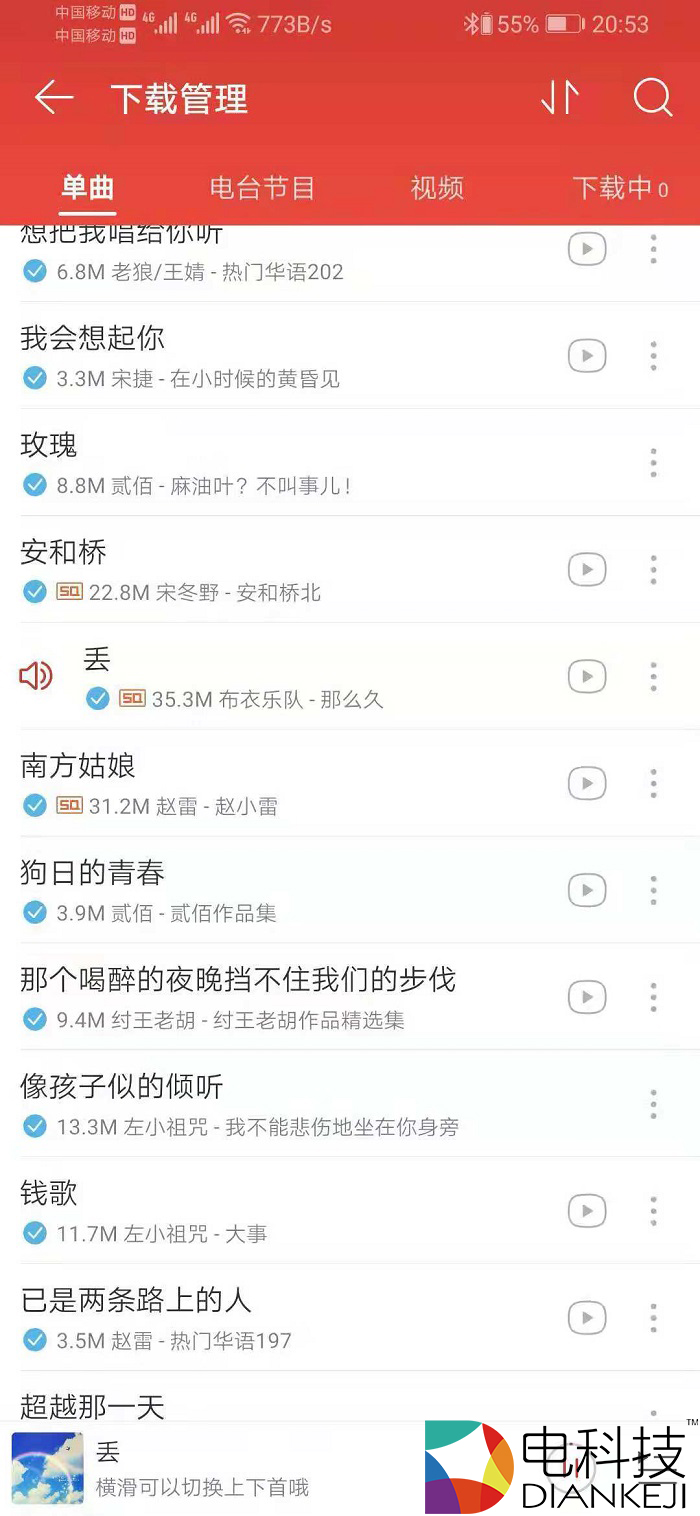This screenshot has width=700, height=1516.
Task: Switch to the 下载中 tab
Action: [x=620, y=187]
